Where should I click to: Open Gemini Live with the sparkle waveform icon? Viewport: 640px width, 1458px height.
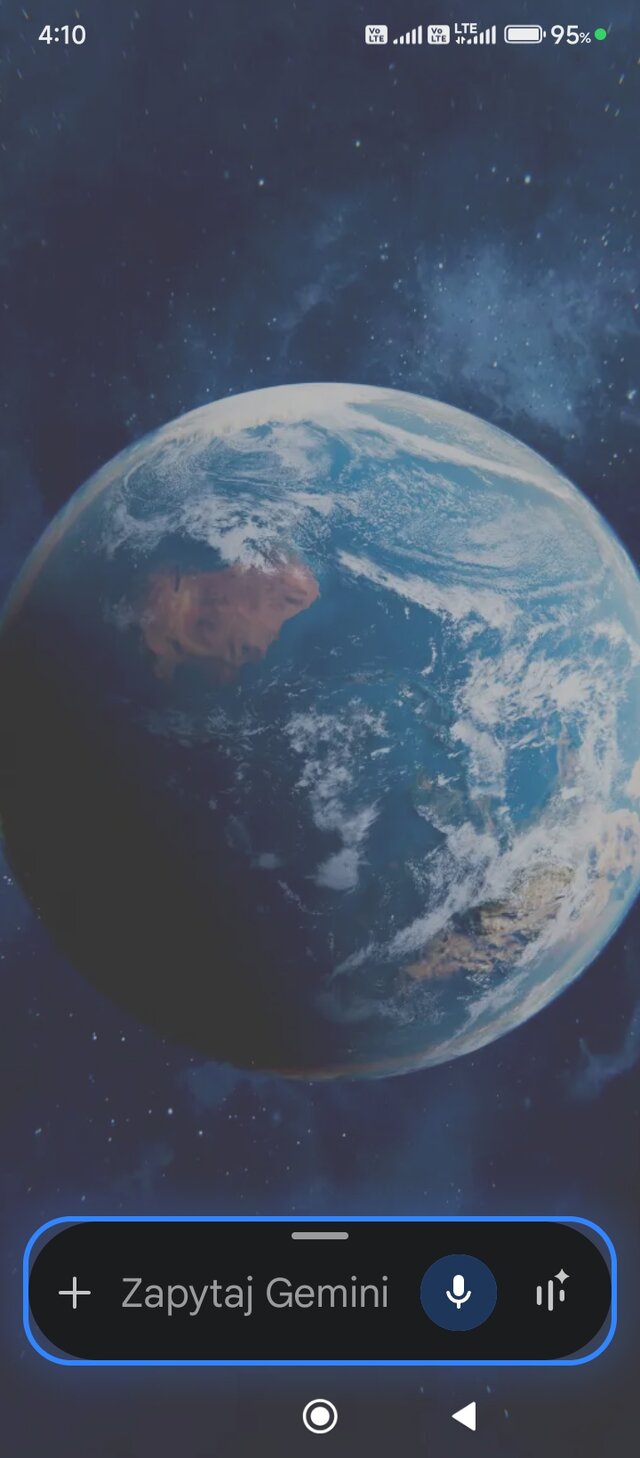[x=552, y=1292]
